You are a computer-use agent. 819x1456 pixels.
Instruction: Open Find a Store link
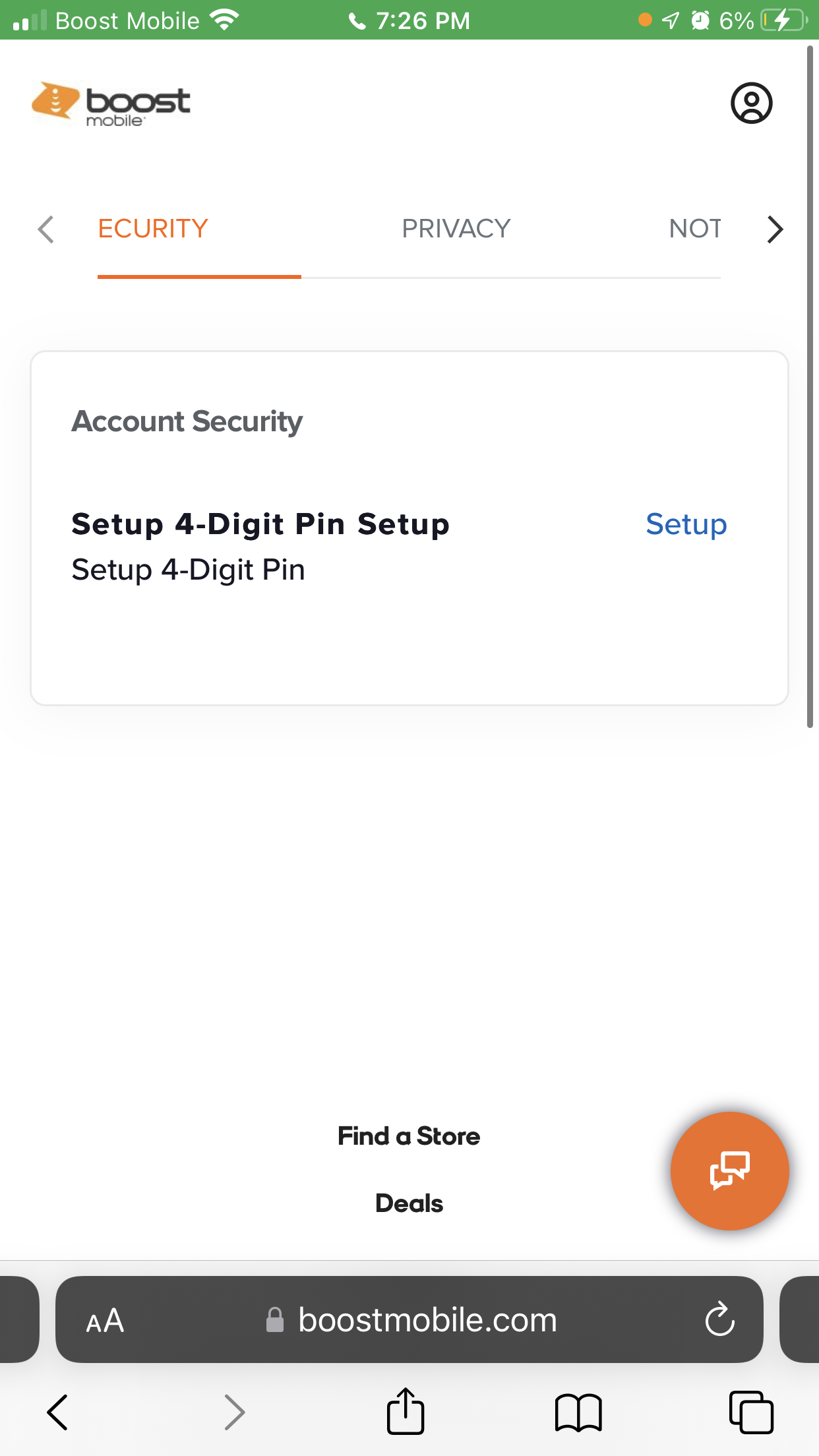409,1136
